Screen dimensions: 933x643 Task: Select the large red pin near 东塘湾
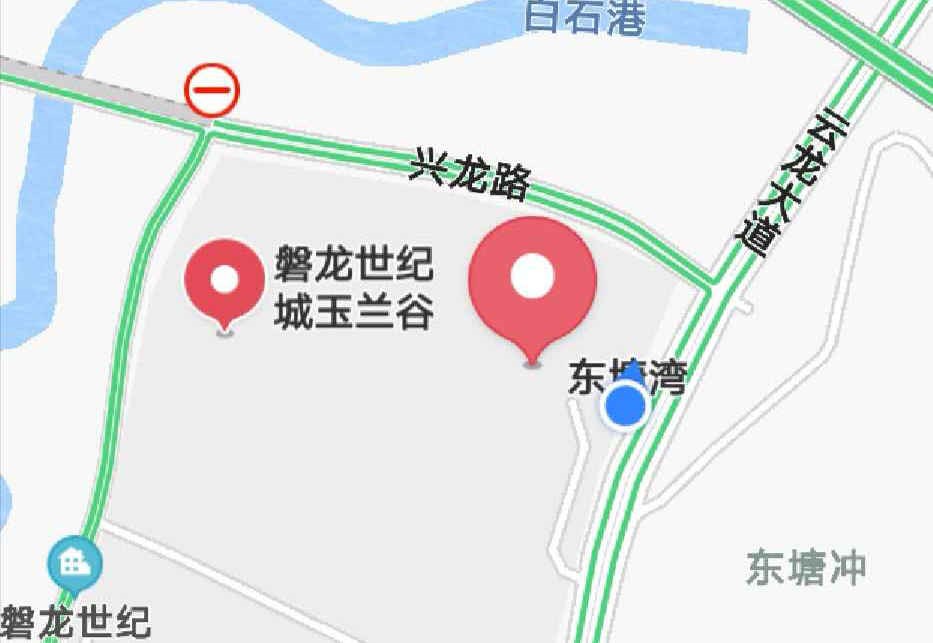coord(532,280)
